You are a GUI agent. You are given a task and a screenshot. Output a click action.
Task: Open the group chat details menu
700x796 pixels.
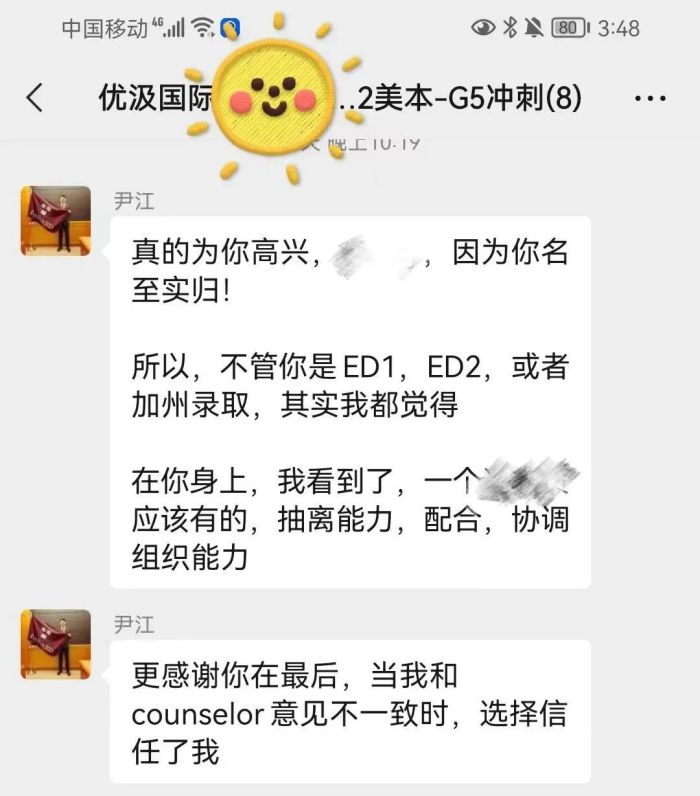click(x=650, y=99)
